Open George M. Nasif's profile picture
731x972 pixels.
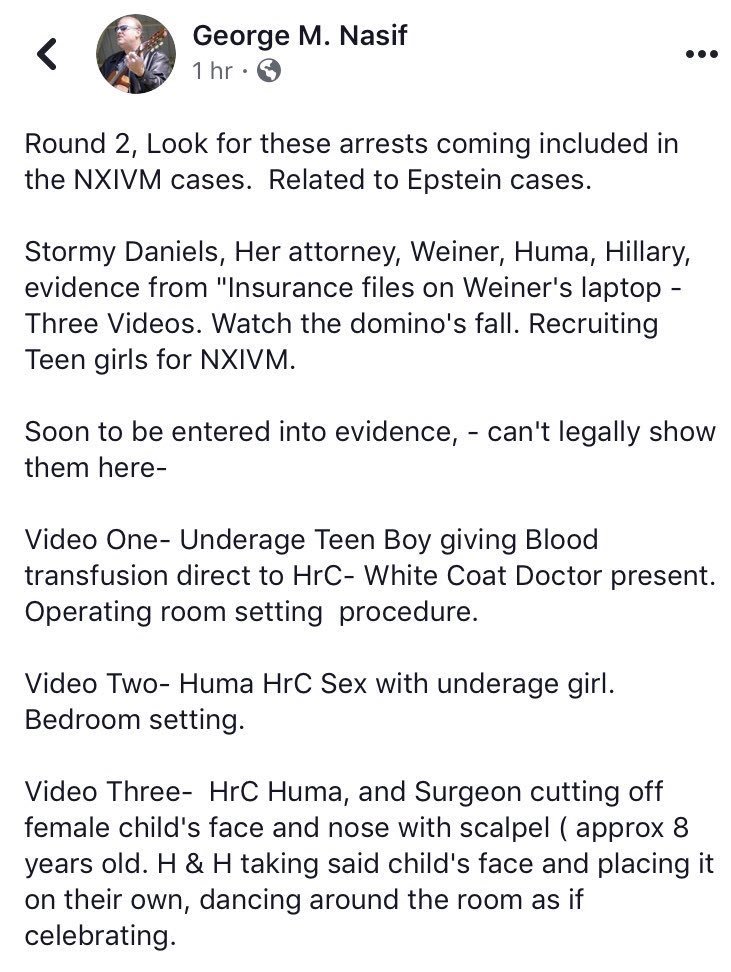coord(135,55)
